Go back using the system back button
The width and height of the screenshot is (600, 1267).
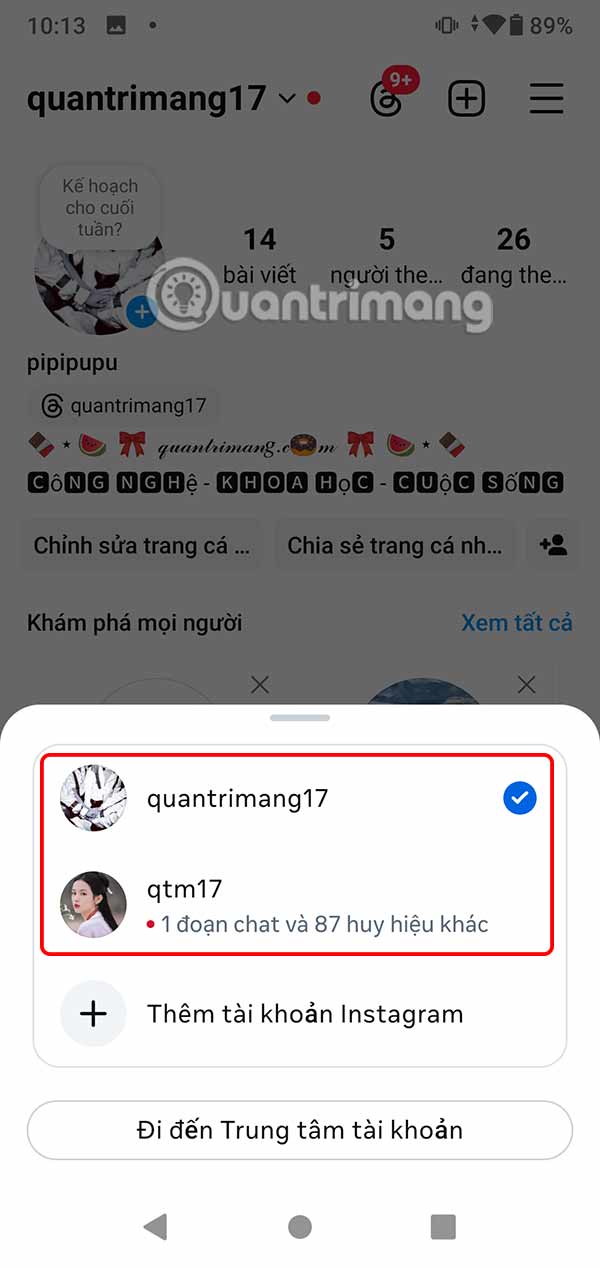(155, 1226)
